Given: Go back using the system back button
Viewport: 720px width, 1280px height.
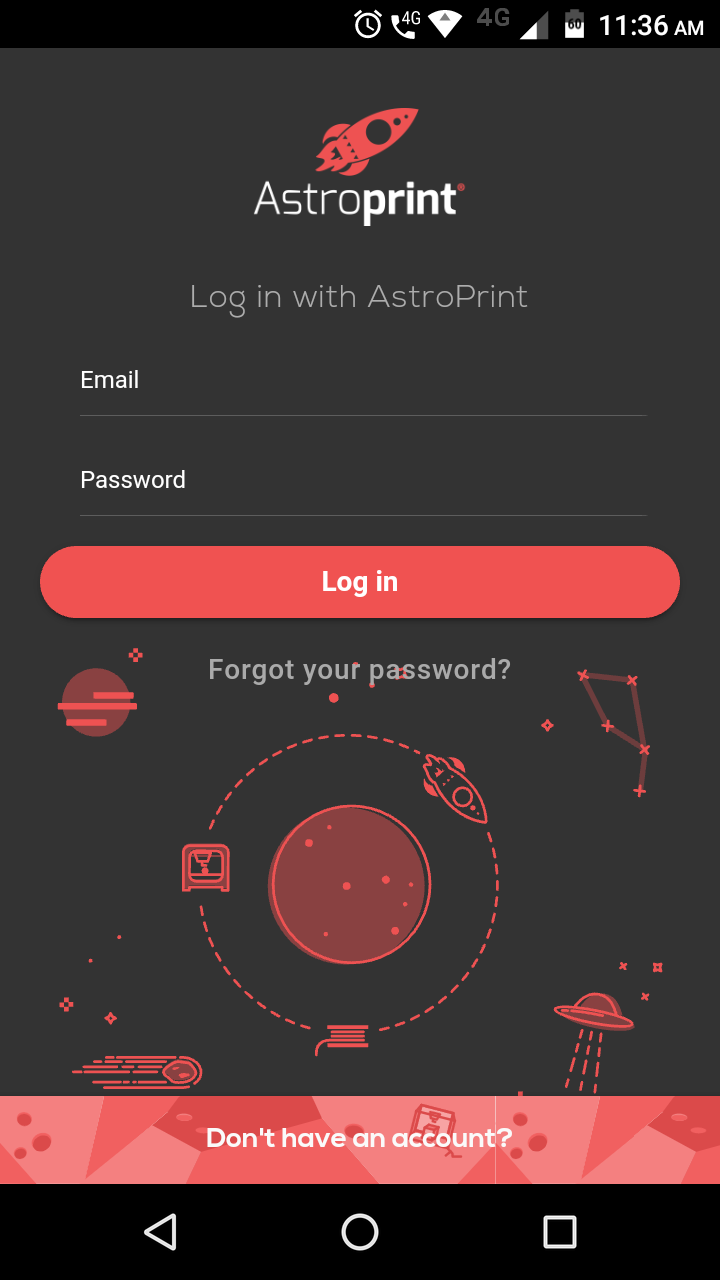Looking at the screenshot, I should pos(160,1232).
